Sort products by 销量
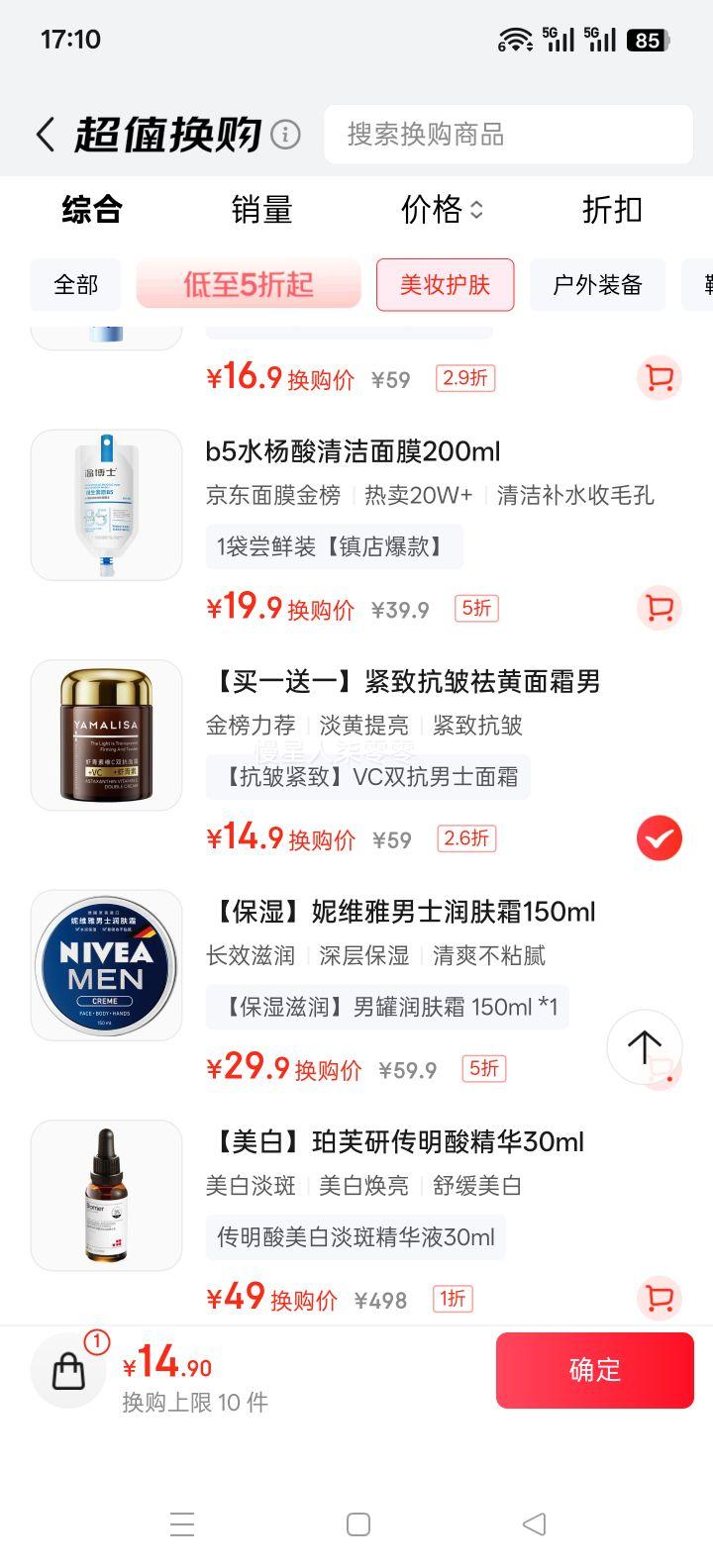This screenshot has width=713, height=1568. (261, 210)
